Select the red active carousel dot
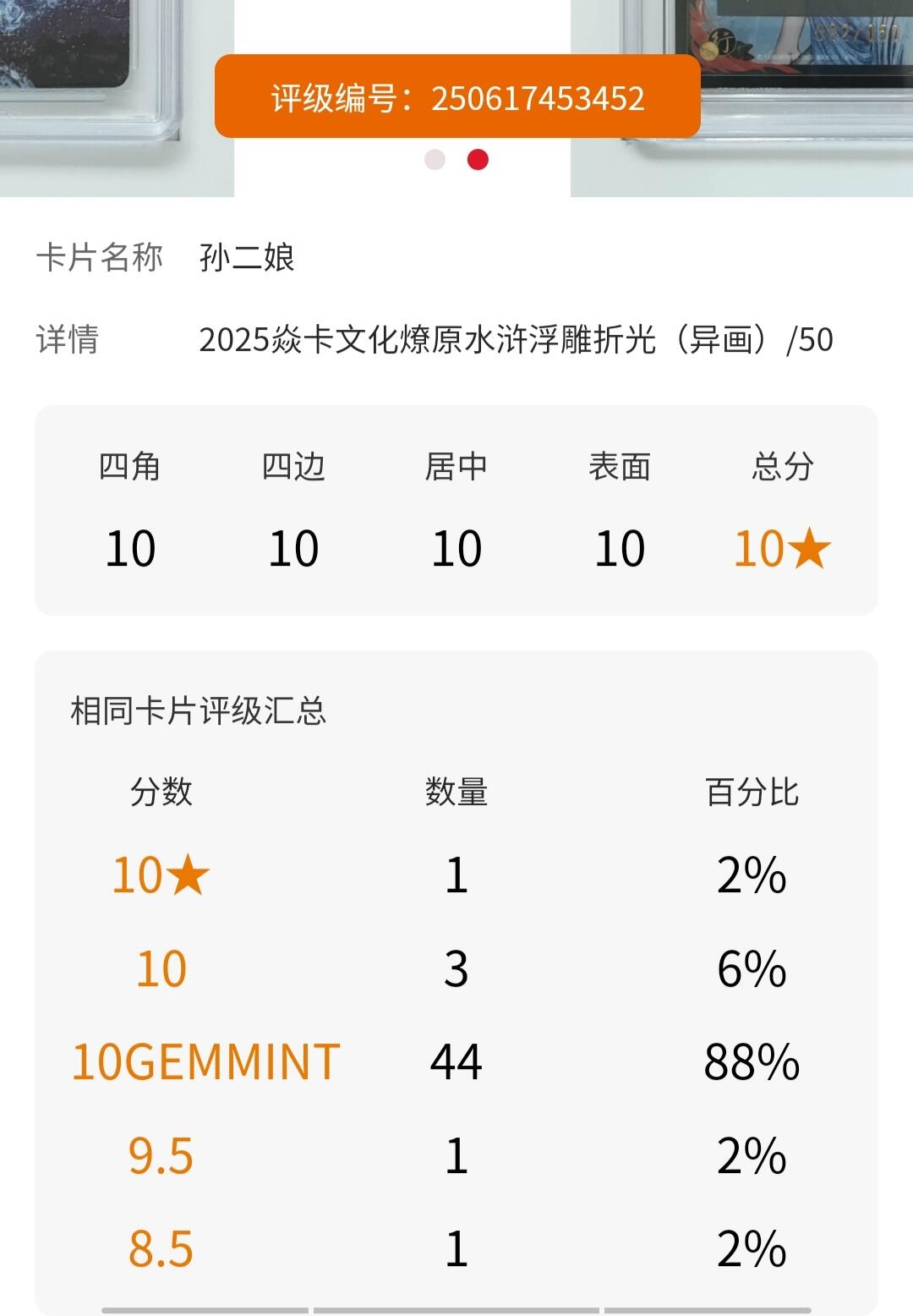The height and width of the screenshot is (1316, 913). [x=478, y=159]
